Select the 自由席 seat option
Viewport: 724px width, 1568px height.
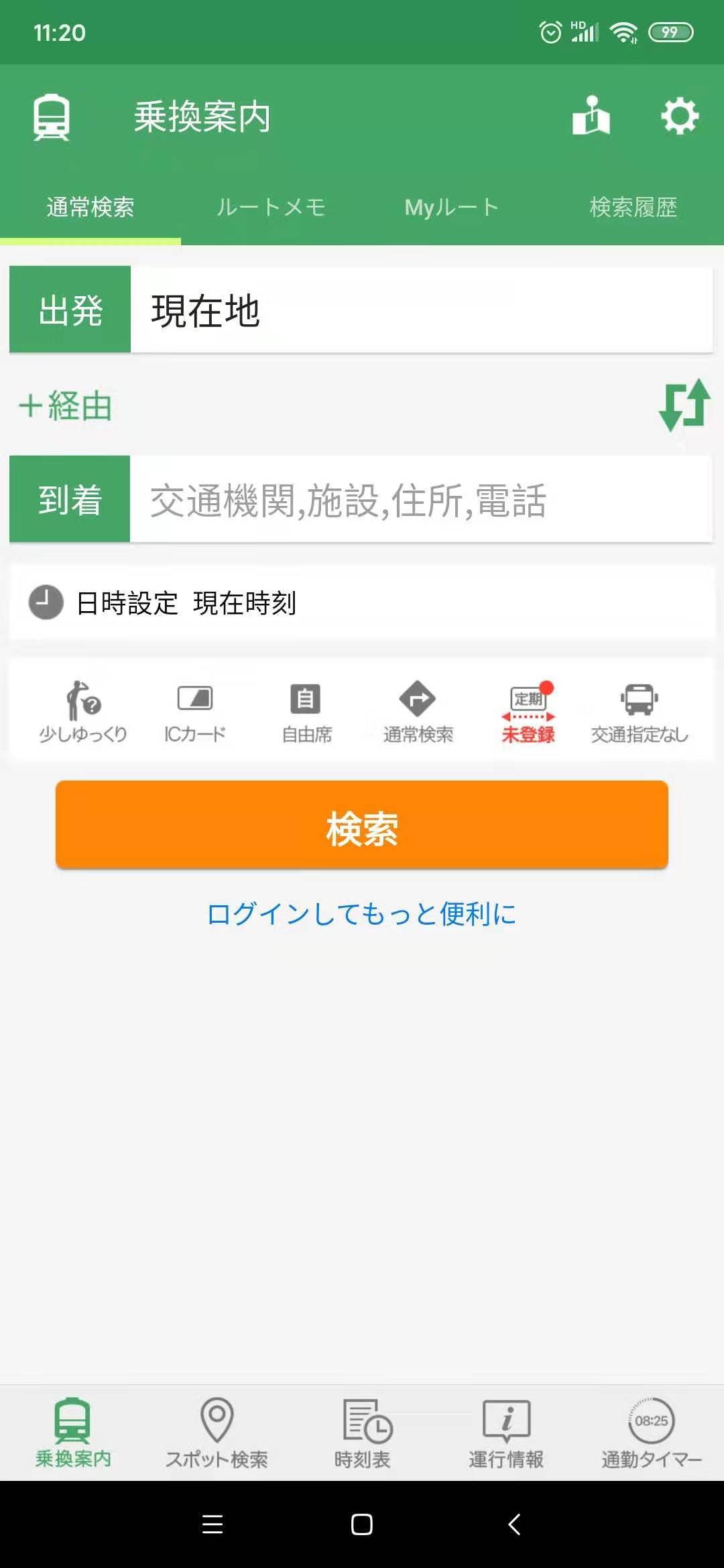[x=306, y=712]
